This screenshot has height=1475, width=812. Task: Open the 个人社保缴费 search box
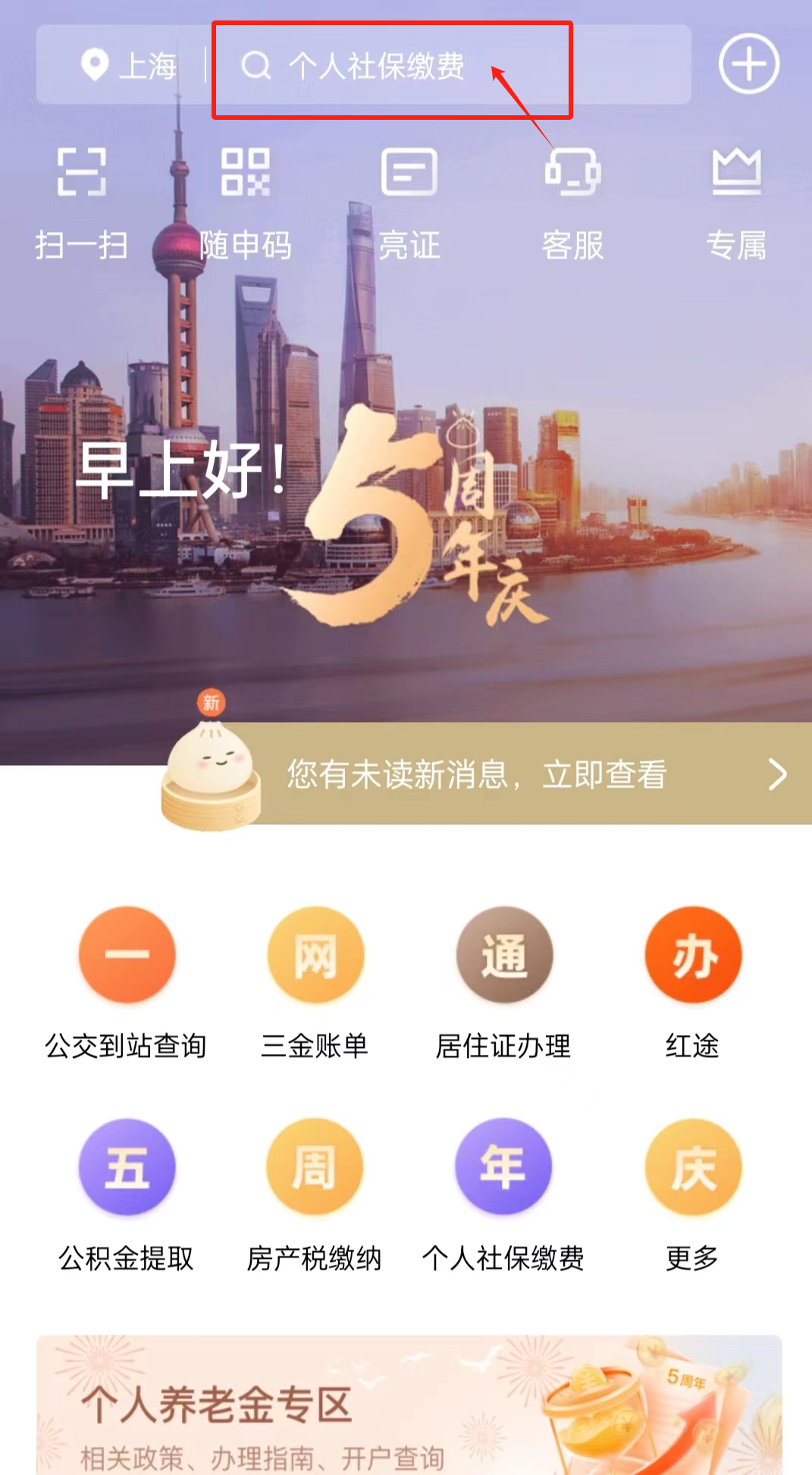pos(375,67)
